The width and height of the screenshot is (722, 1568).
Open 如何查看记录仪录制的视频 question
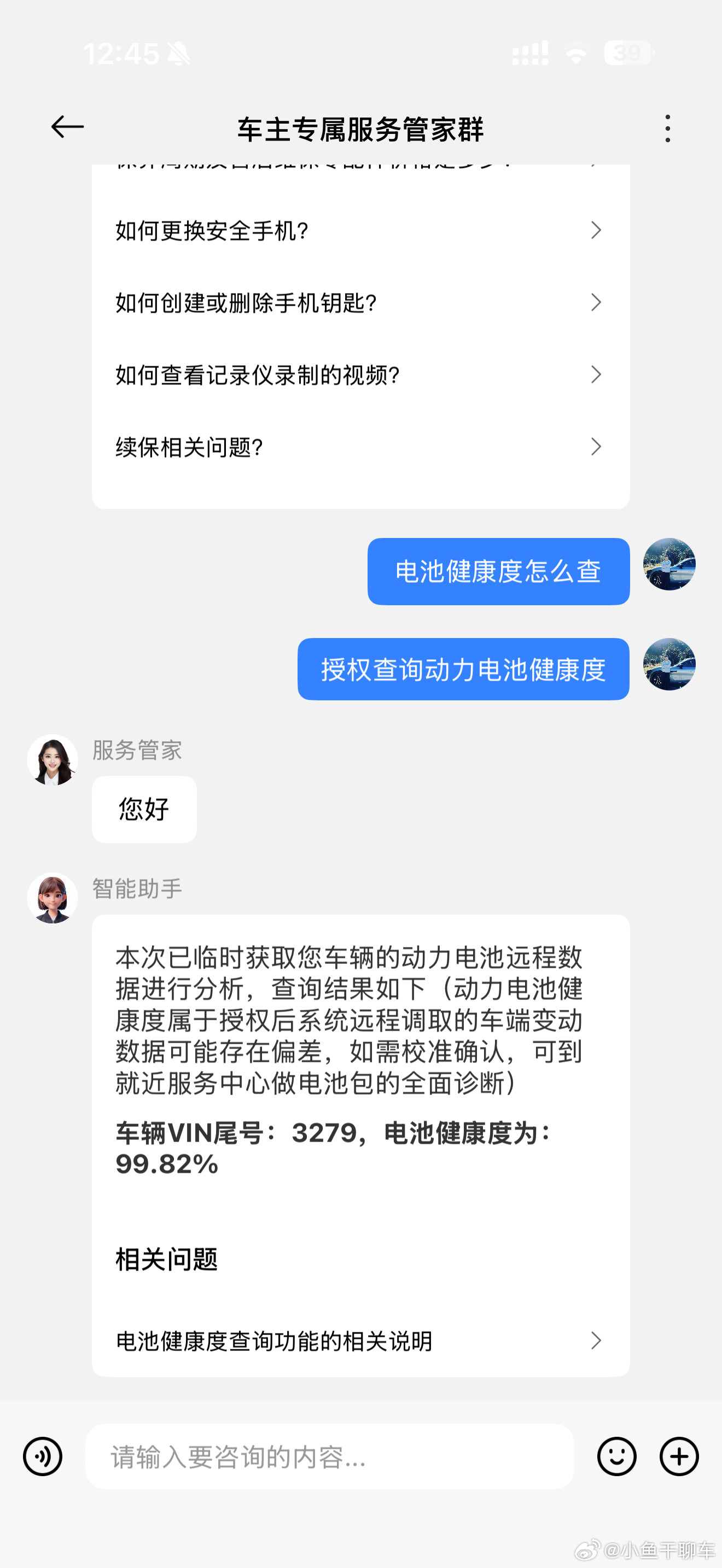click(258, 375)
